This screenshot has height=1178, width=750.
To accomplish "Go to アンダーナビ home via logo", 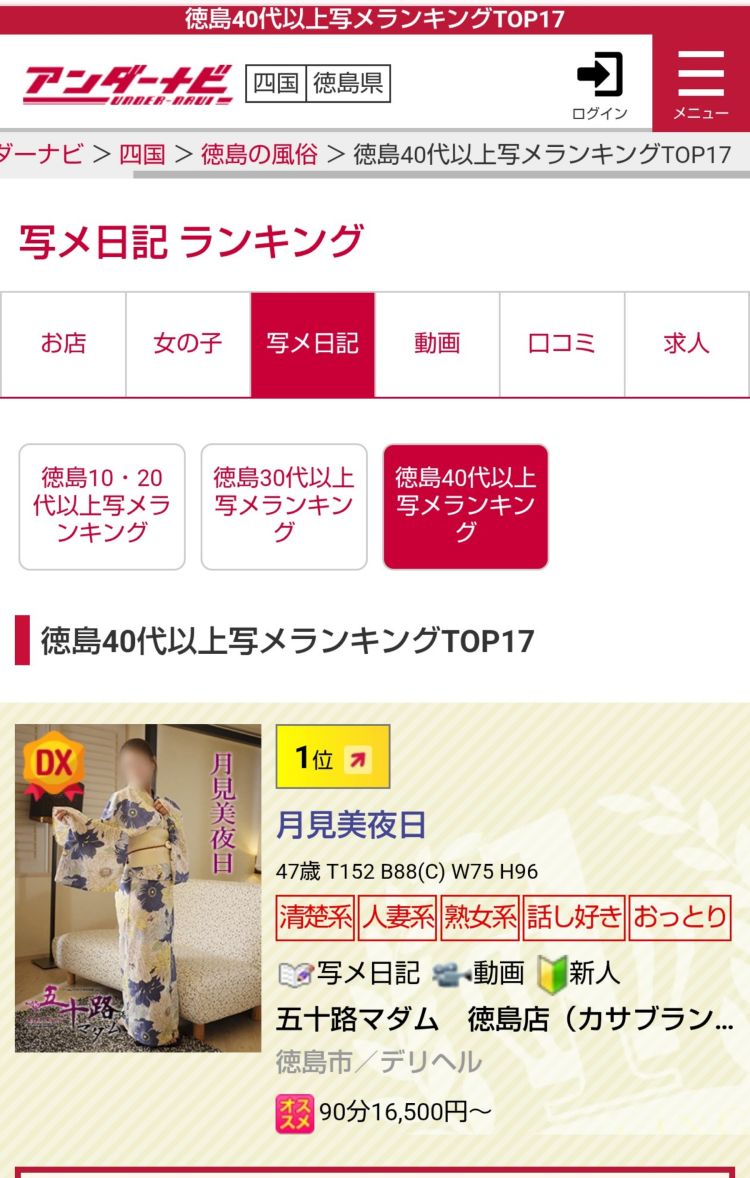I will (127, 84).
